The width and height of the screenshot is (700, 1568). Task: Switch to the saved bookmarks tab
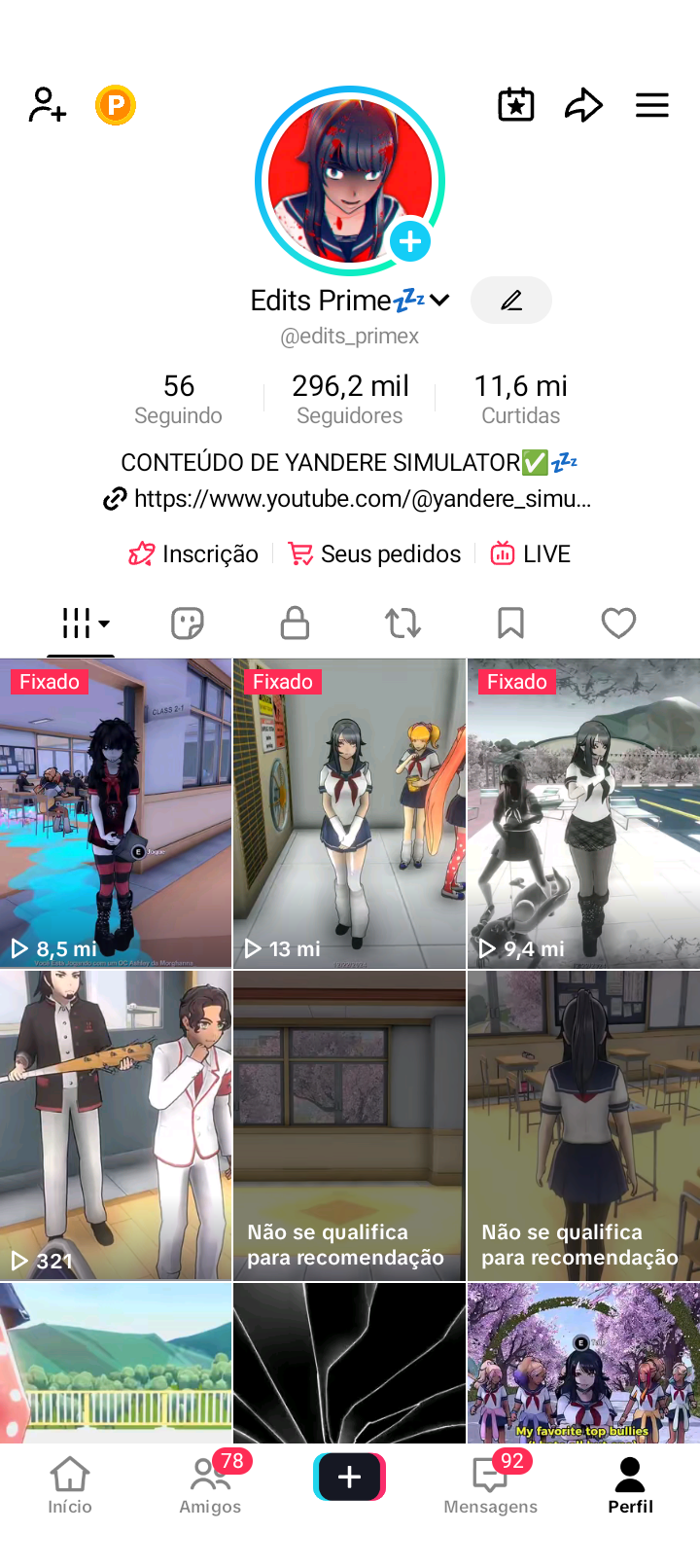click(510, 623)
